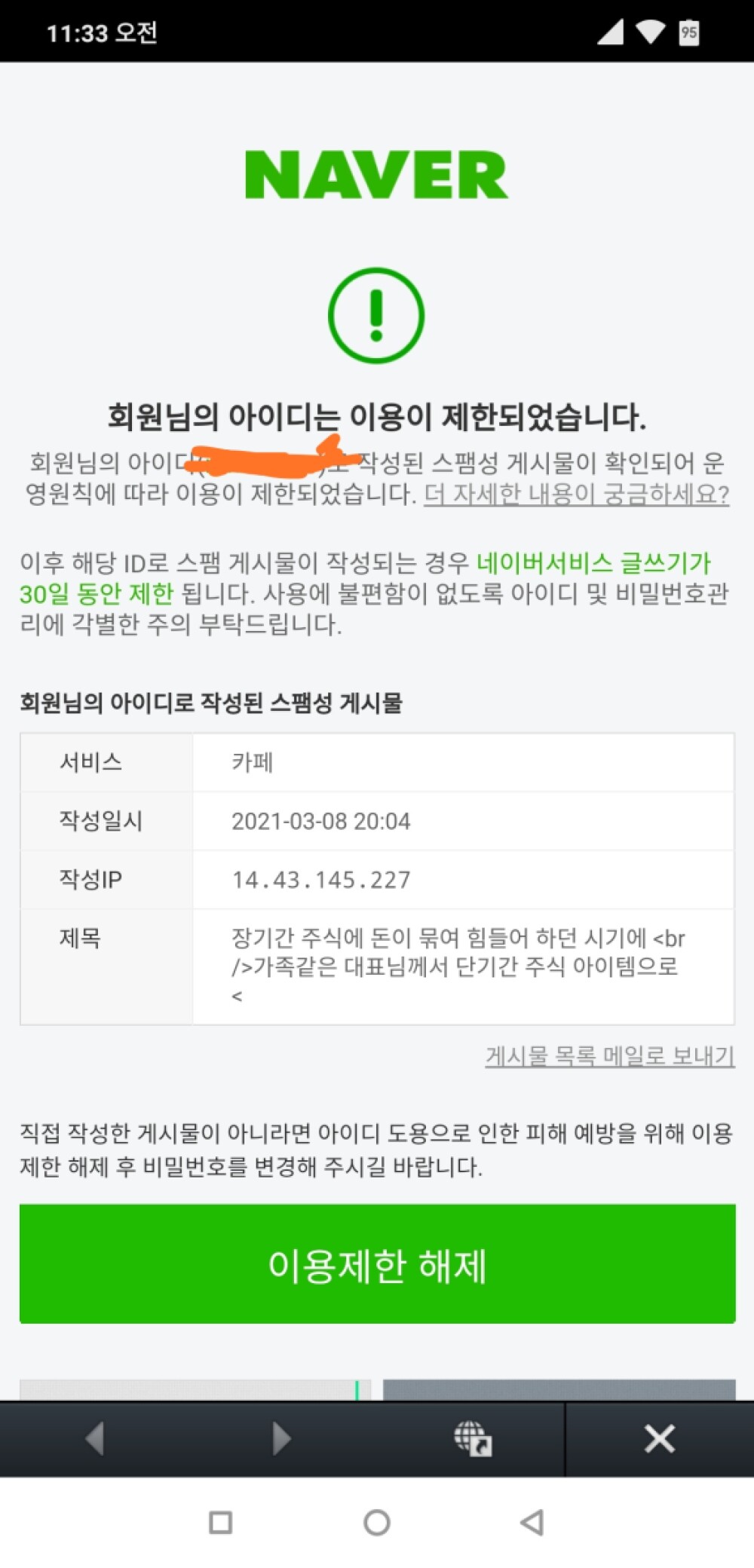The image size is (754, 1568).
Task: Go back with the in-app left arrow
Action: click(95, 1438)
